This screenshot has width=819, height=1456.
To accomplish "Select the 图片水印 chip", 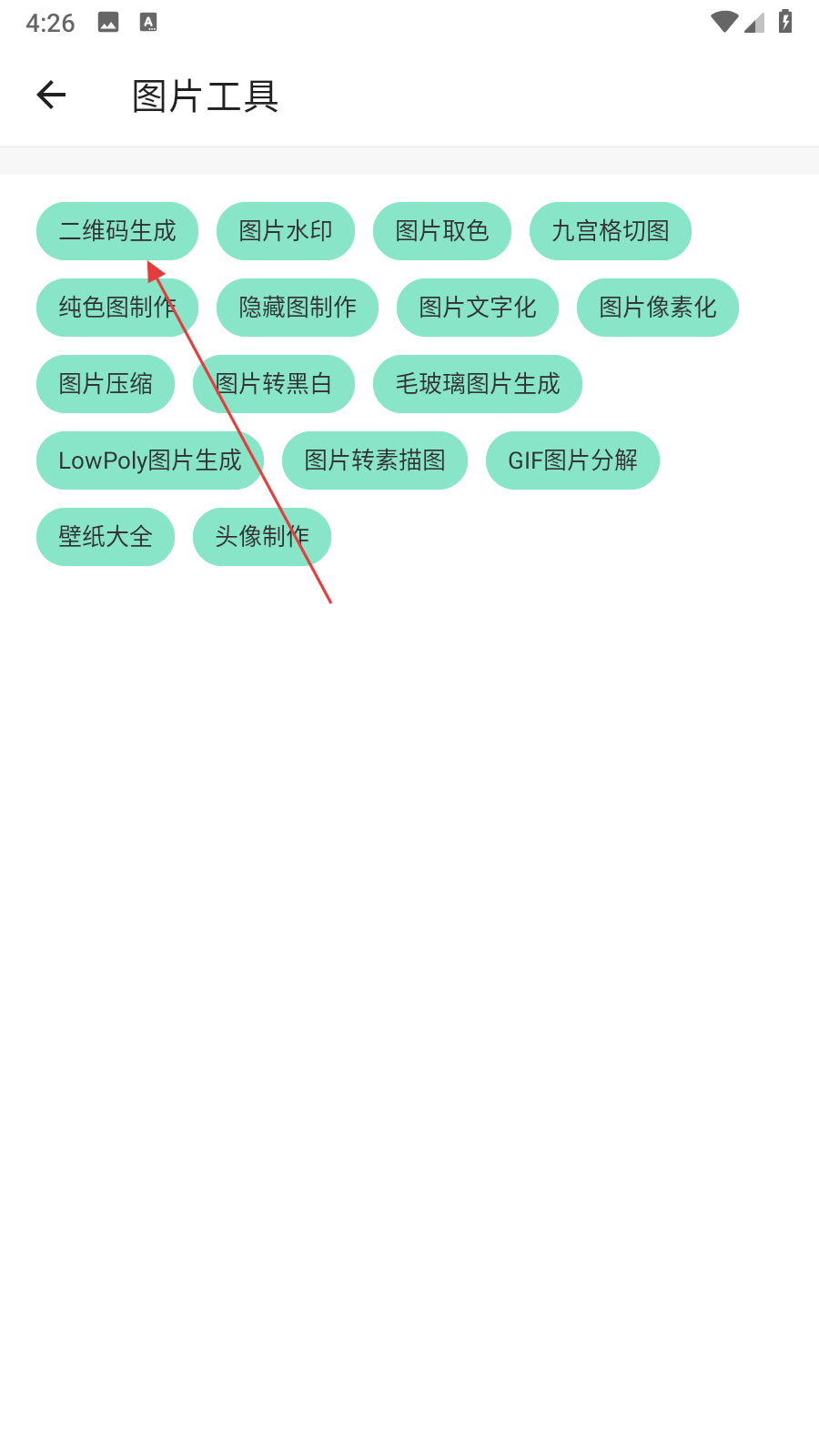I will point(286,231).
